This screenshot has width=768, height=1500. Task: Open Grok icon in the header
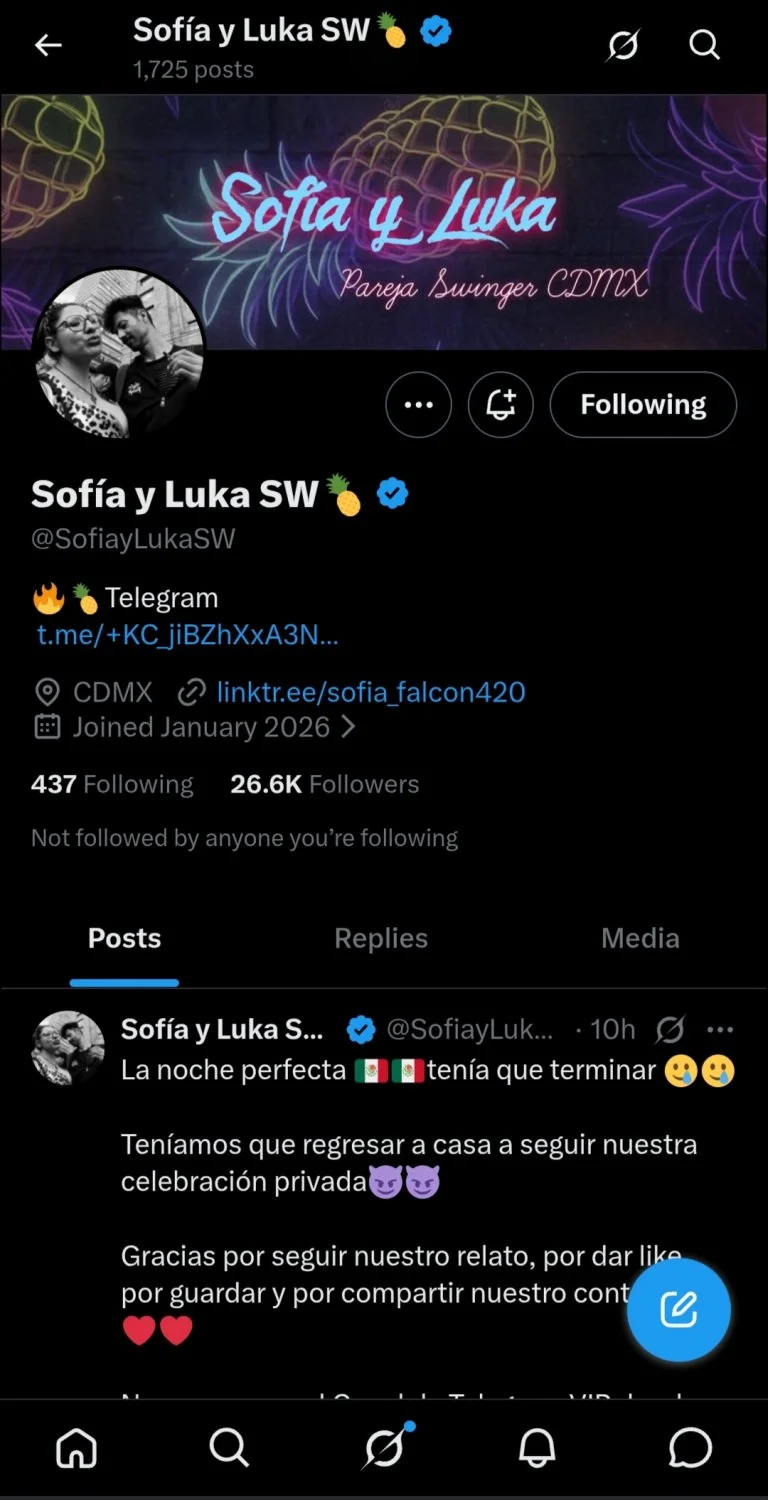point(623,45)
